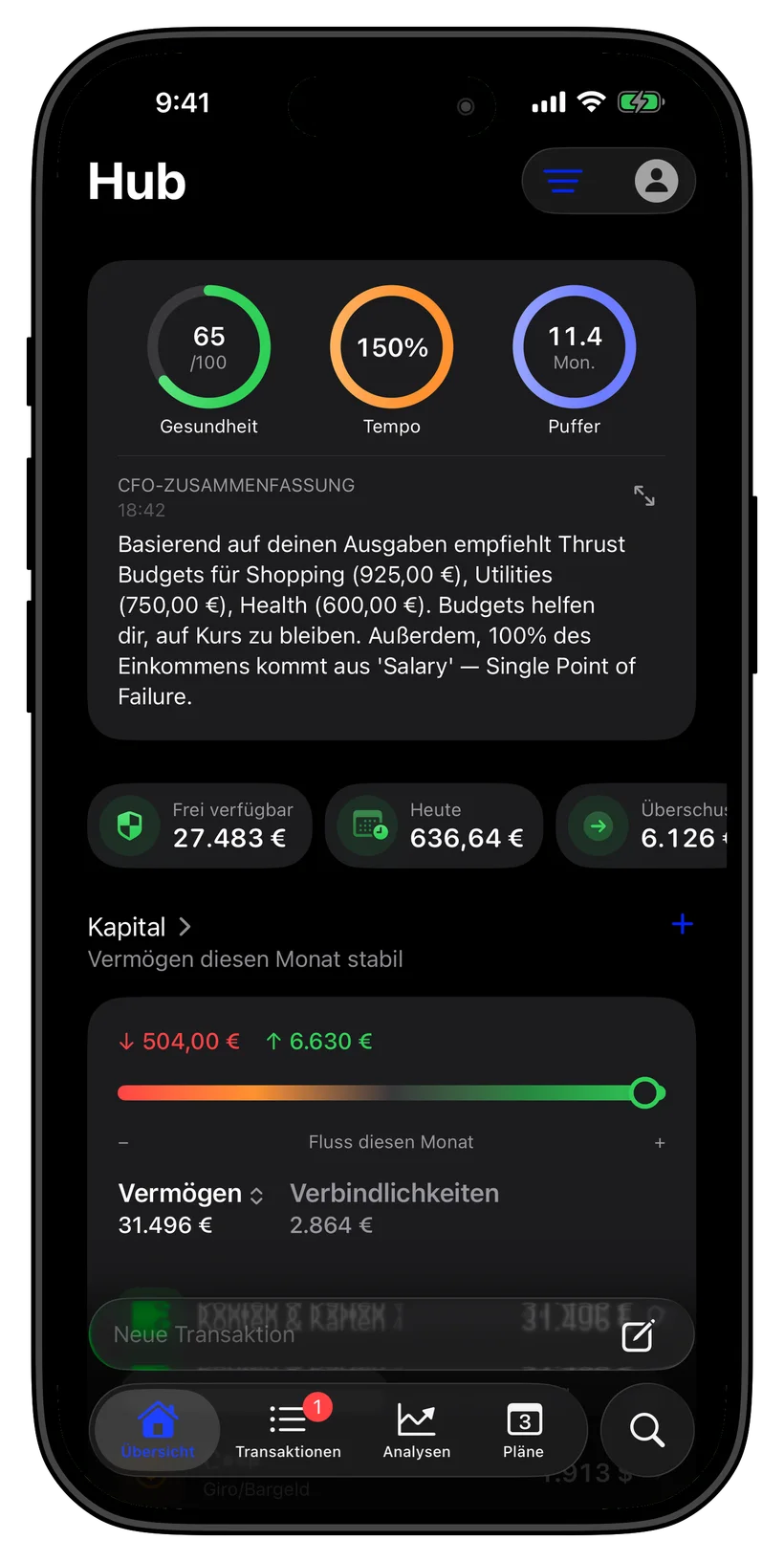The image size is (784, 1562).
Task: Switch to the Analysen tab
Action: pos(417,1430)
